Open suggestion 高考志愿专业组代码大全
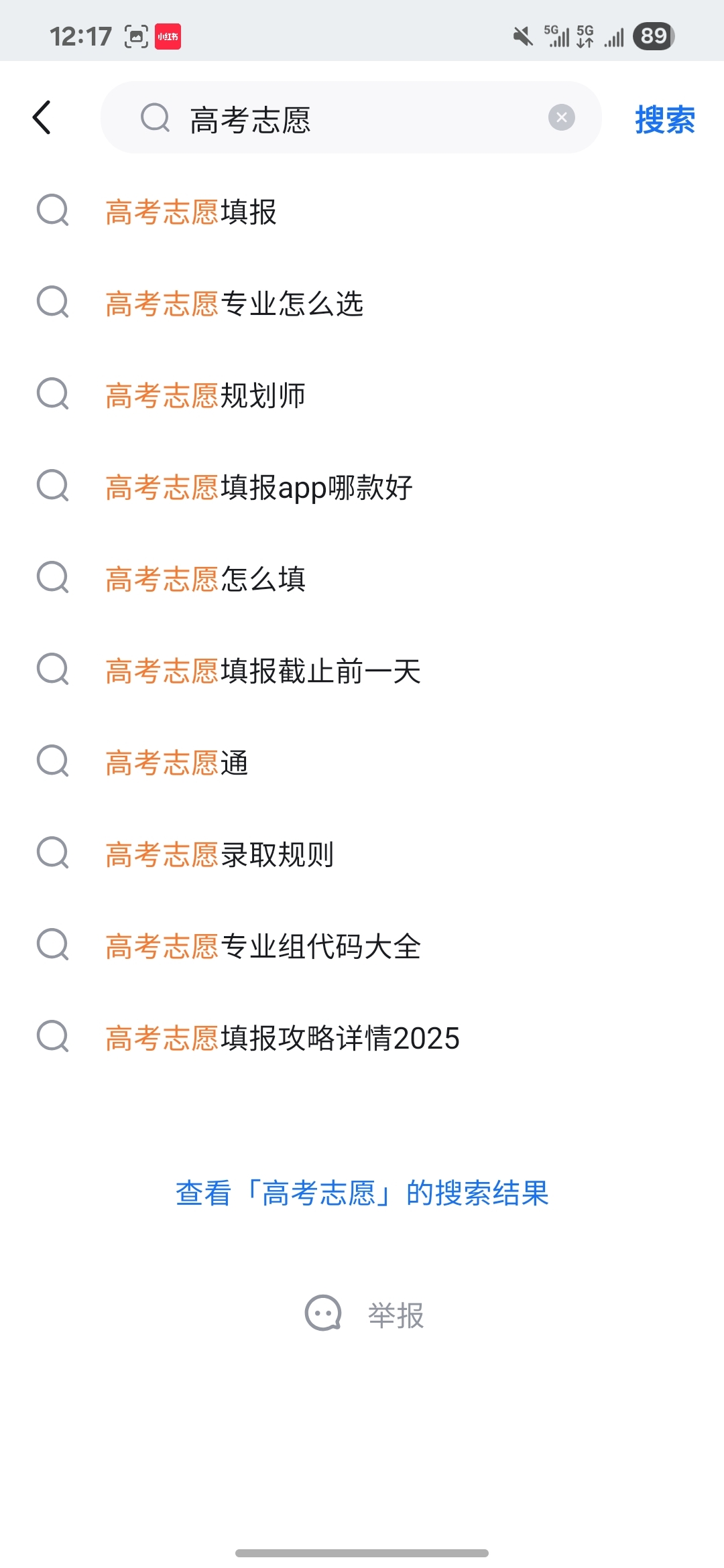The height and width of the screenshot is (1568, 724). point(362,946)
